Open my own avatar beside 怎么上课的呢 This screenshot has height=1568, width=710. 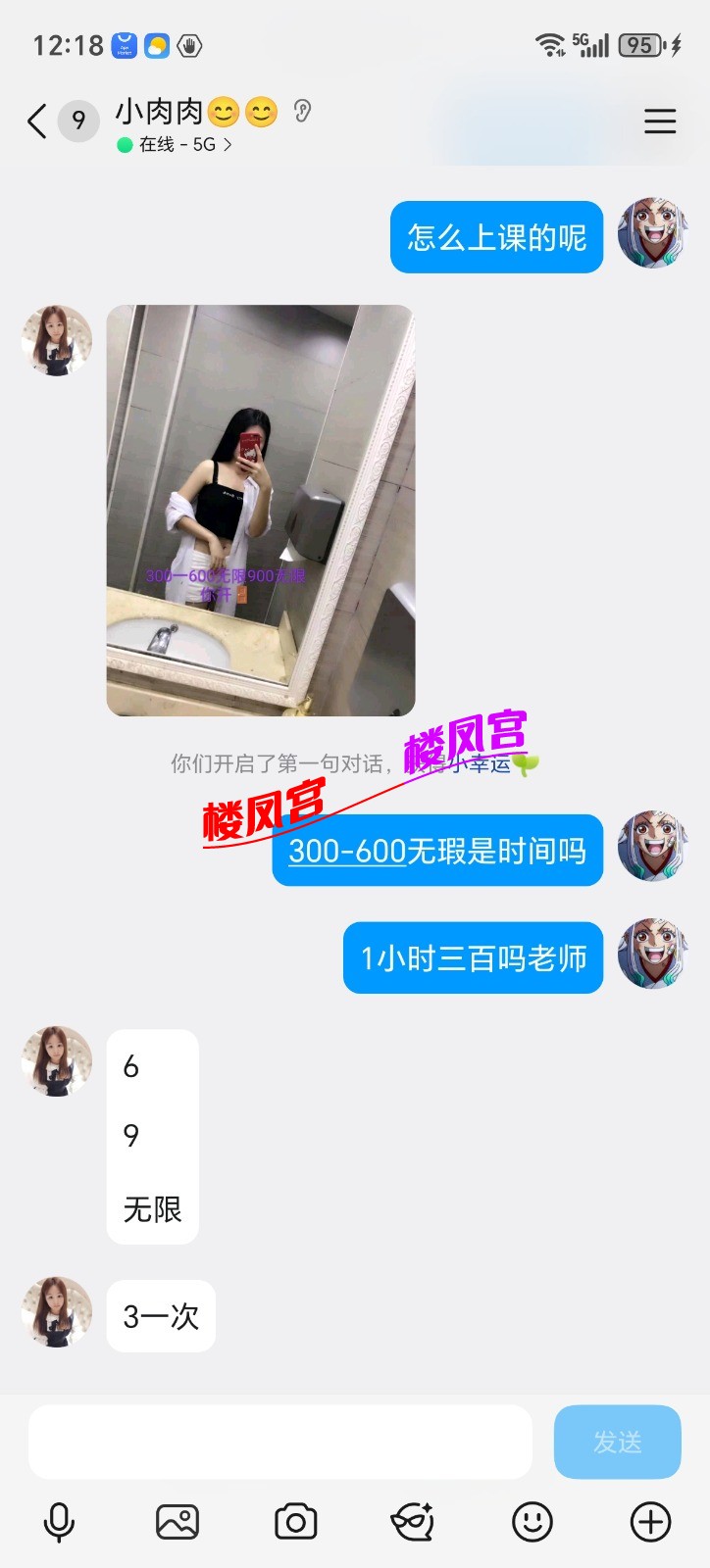point(652,233)
